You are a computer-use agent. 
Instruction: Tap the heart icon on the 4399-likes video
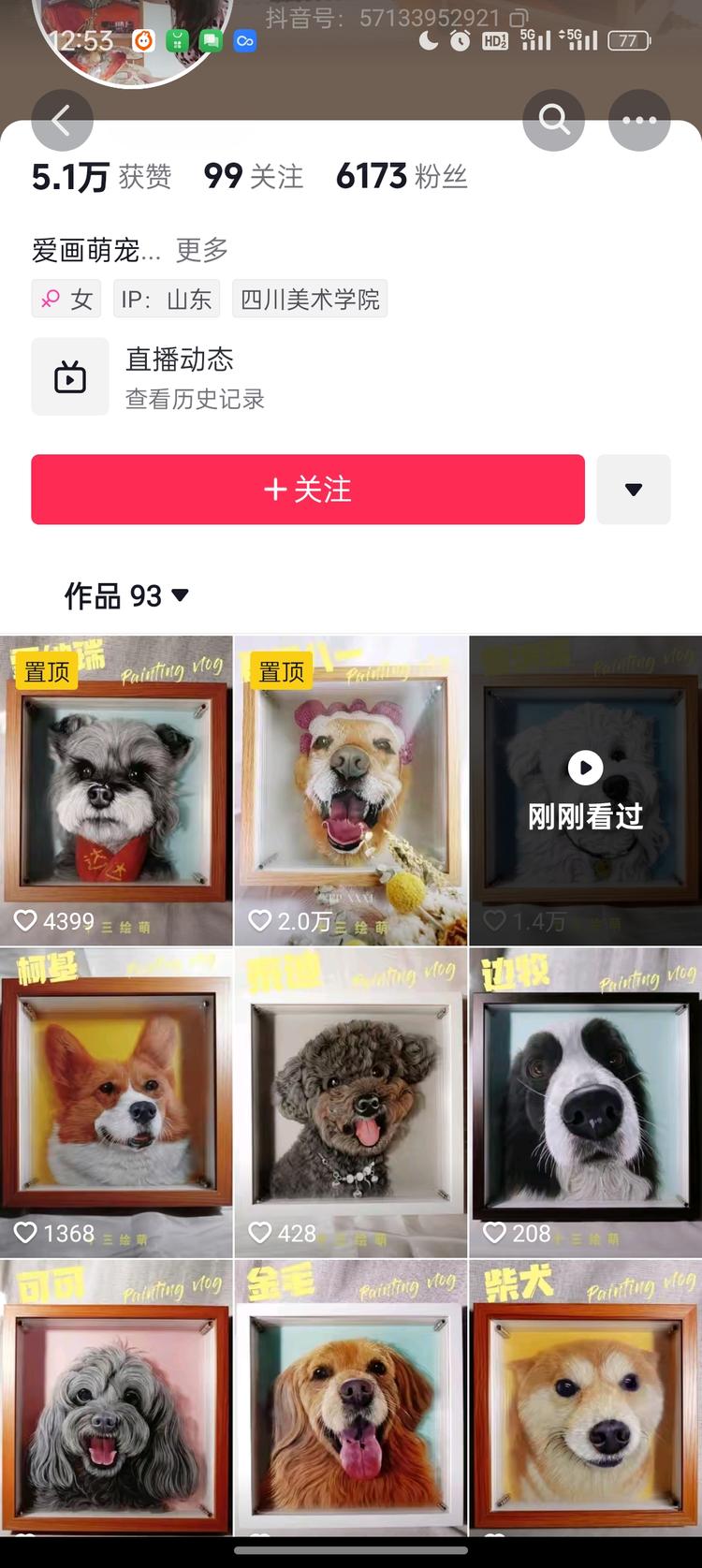pos(28,921)
